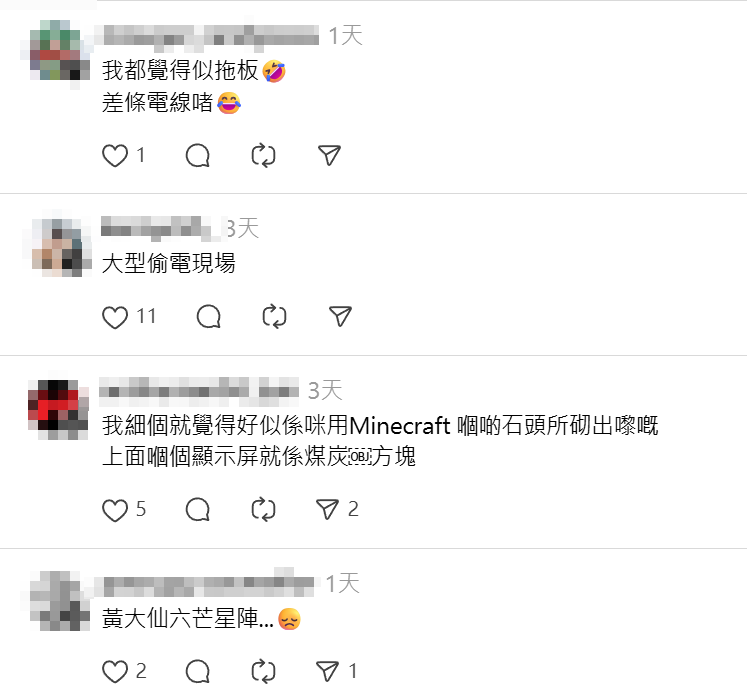
Task: Share the comment 黃大仙六芒星陣
Action: (x=328, y=670)
